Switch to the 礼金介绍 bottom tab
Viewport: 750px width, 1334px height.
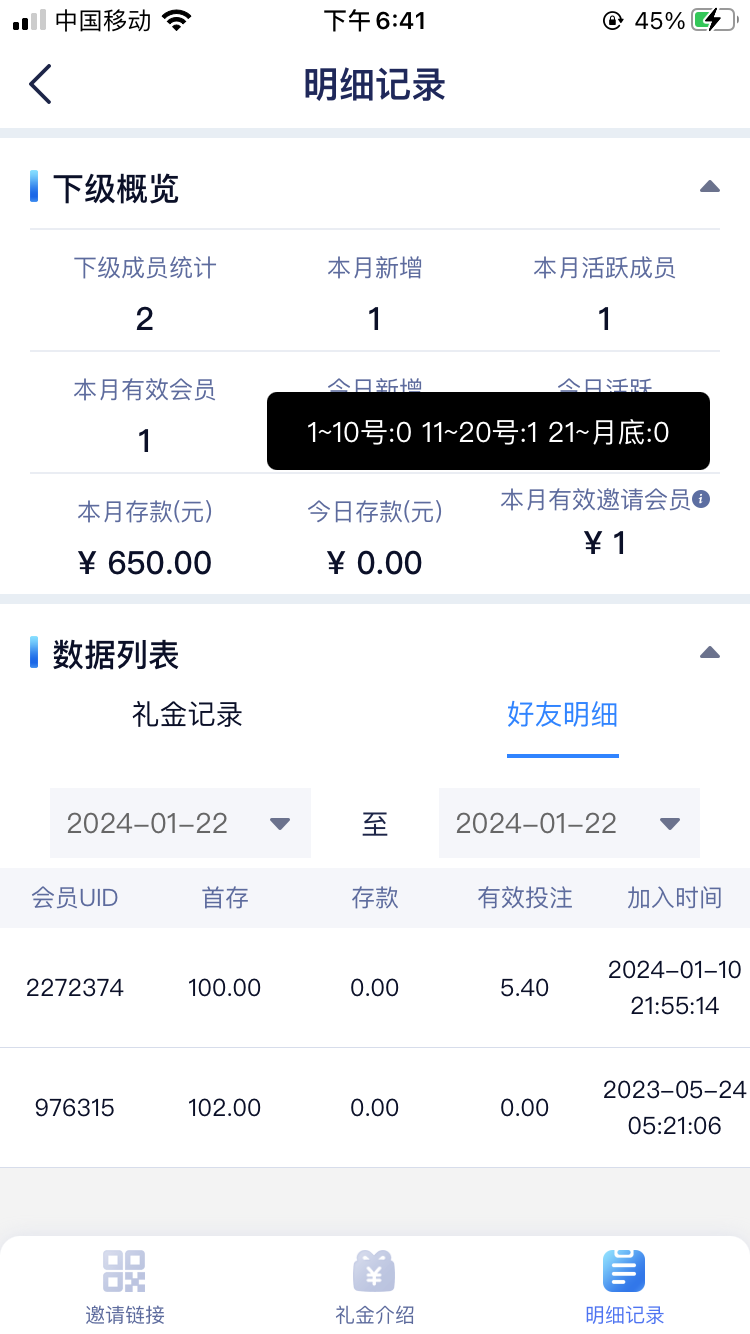tap(374, 1285)
